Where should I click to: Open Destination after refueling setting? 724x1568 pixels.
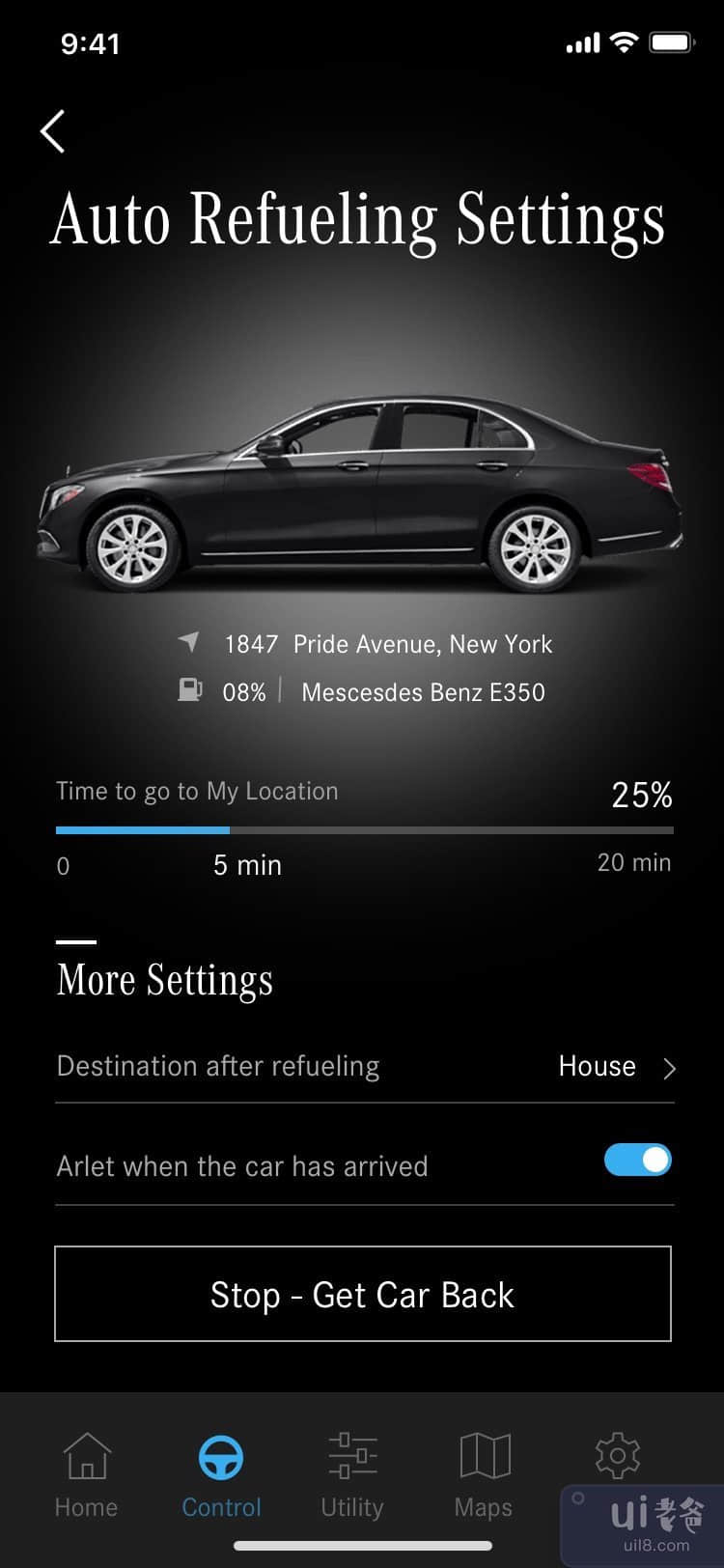click(x=365, y=1067)
